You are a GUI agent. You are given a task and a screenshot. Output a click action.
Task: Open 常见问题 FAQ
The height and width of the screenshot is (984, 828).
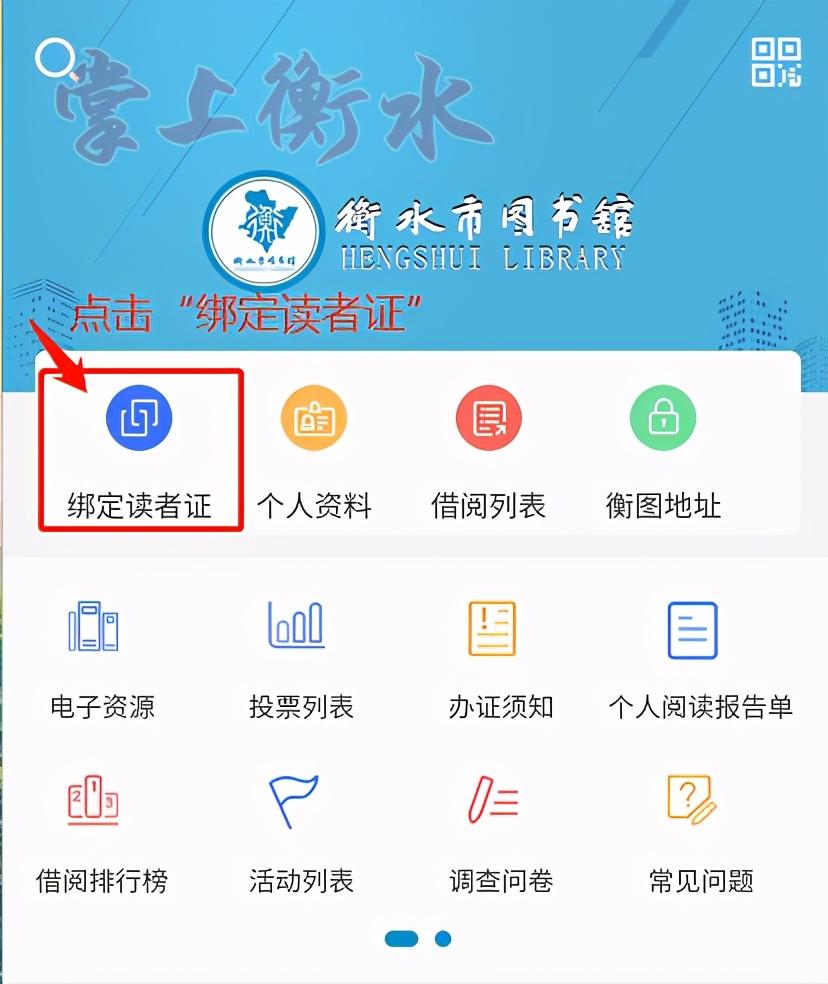pyautogui.click(x=693, y=802)
